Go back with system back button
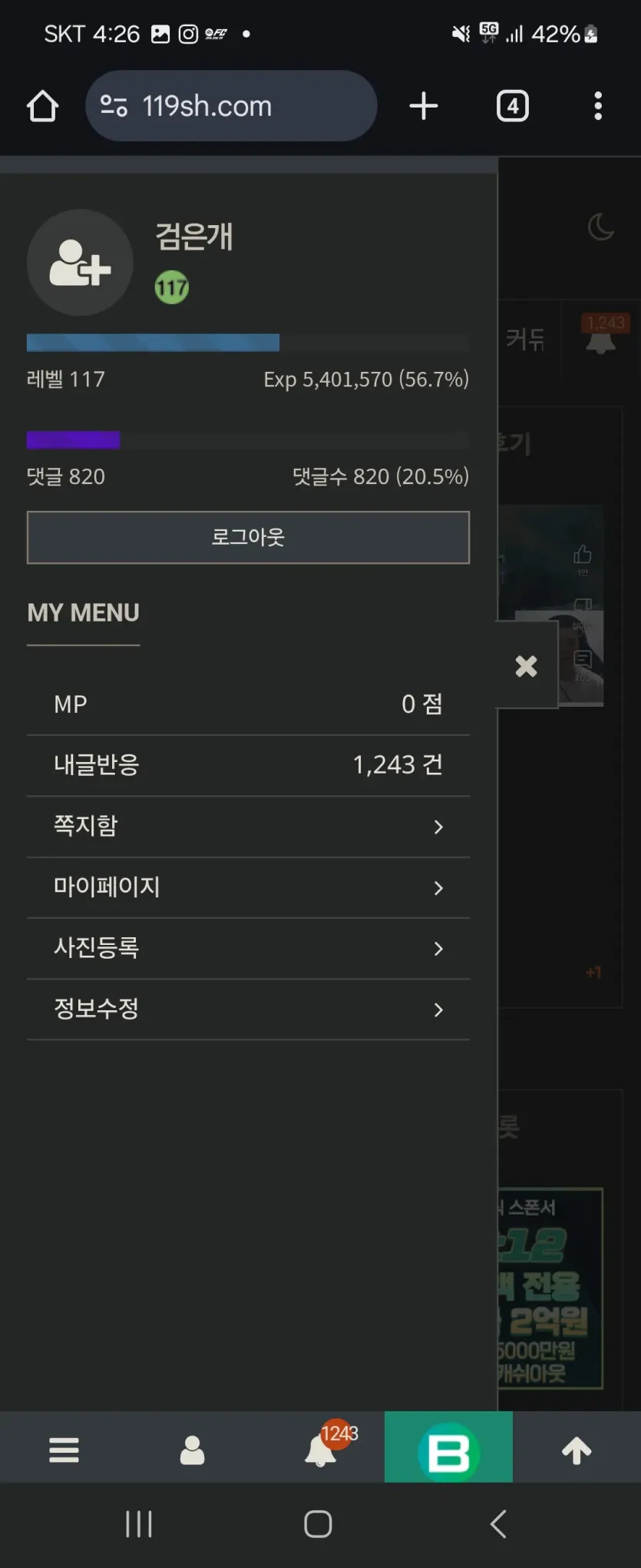The image size is (641, 1568). click(x=498, y=1523)
